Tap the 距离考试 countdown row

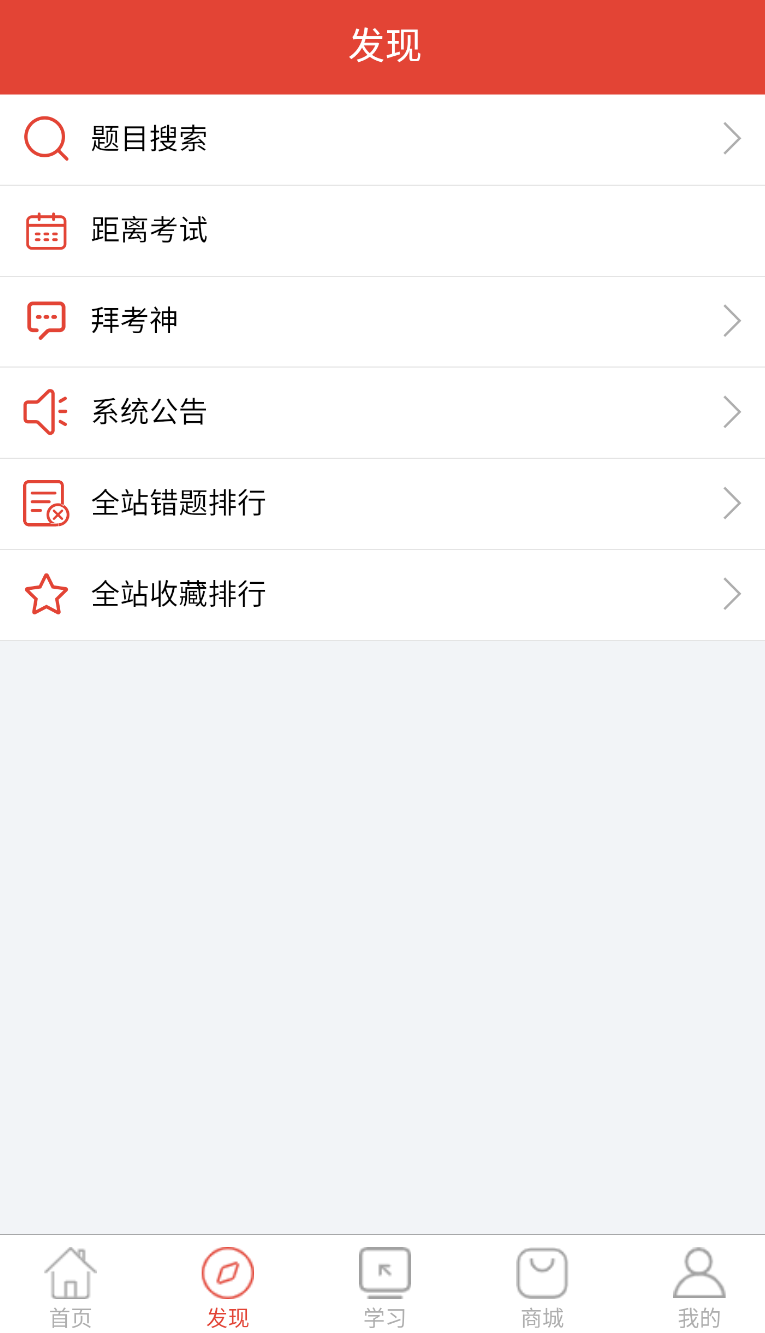(x=382, y=231)
